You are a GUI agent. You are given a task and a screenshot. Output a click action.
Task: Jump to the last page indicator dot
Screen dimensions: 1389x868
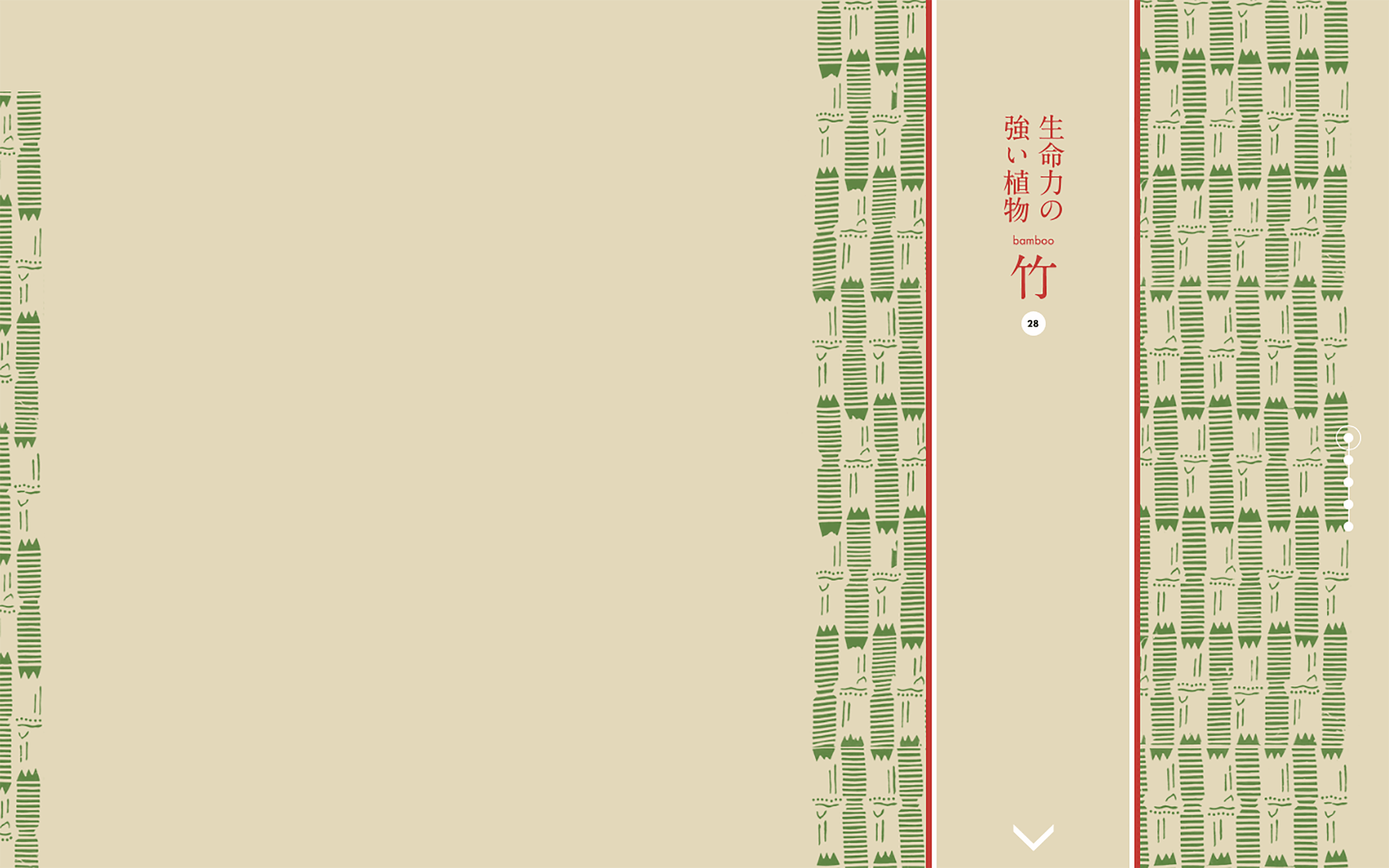click(1348, 527)
